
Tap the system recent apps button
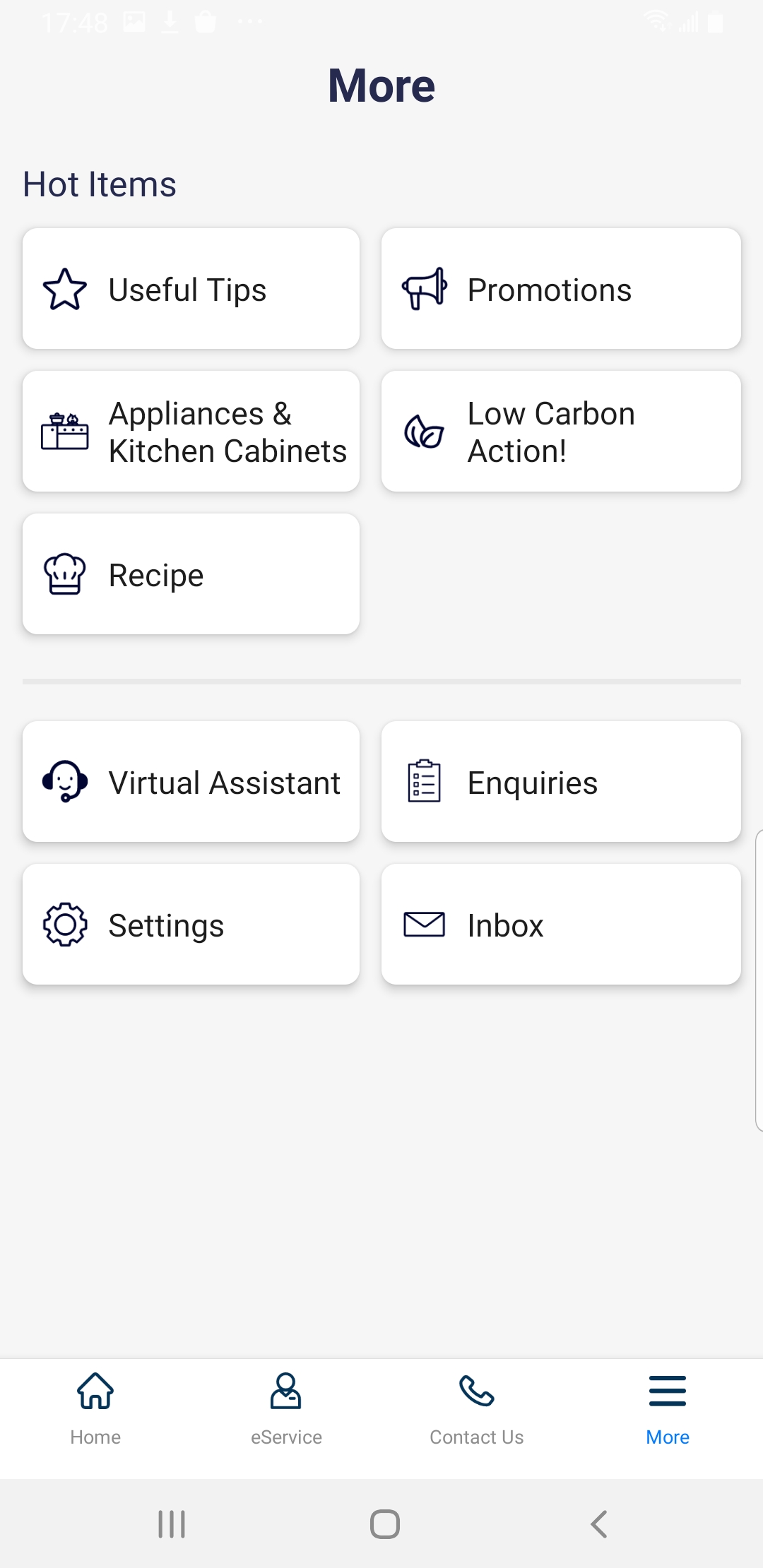coord(172,1524)
